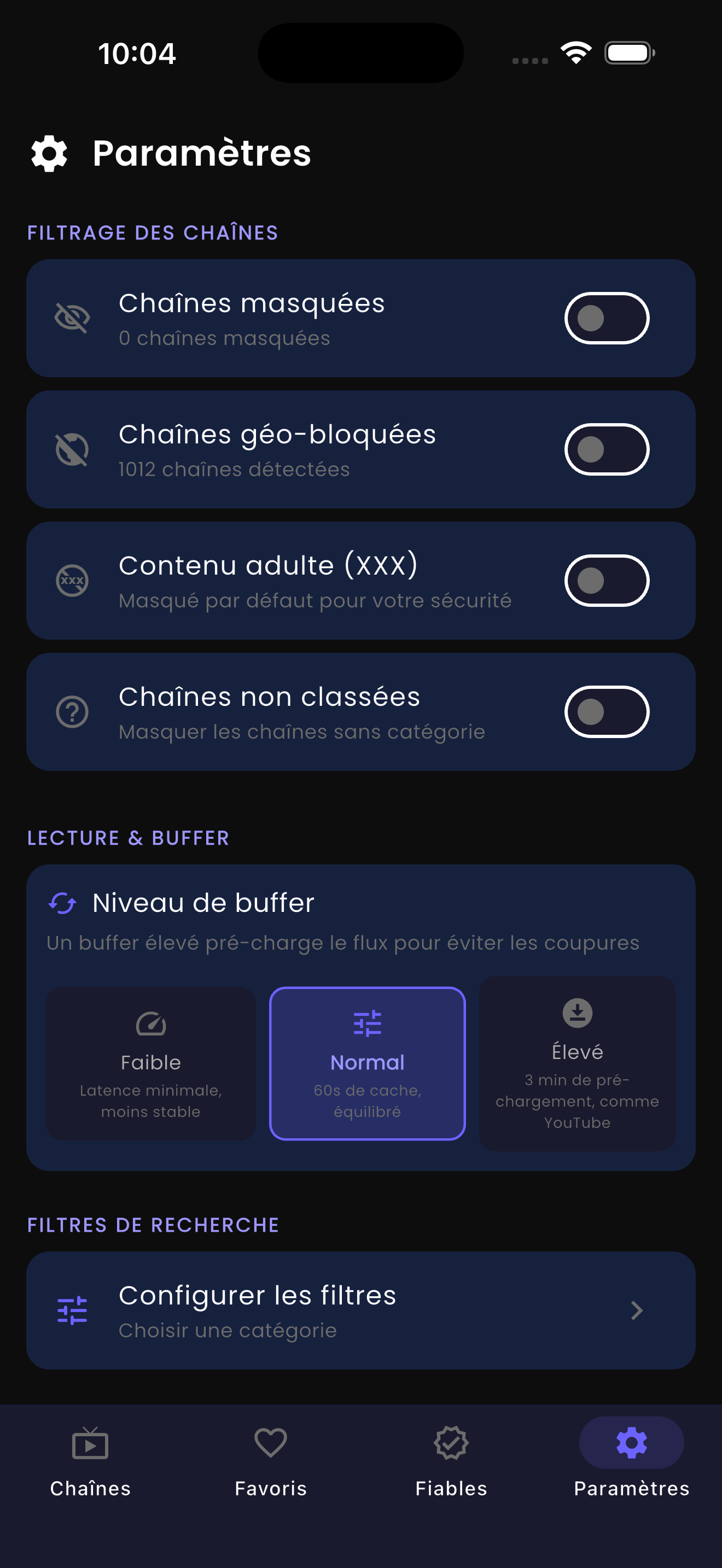Set buffer level to Élevé
The height and width of the screenshot is (1568, 722).
[x=577, y=1063]
